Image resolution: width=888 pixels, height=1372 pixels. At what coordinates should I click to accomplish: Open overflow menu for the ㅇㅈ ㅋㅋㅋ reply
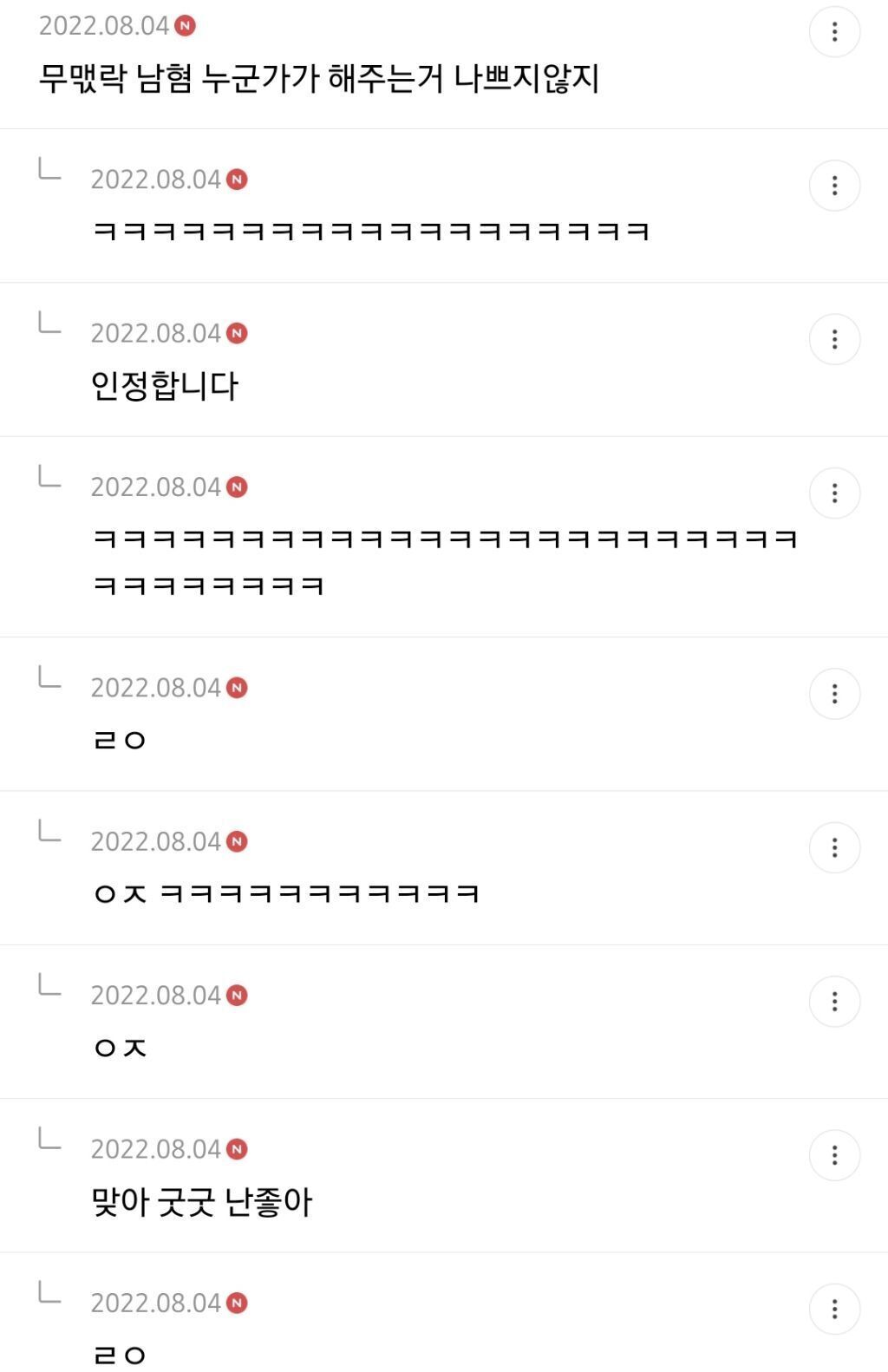[834, 847]
